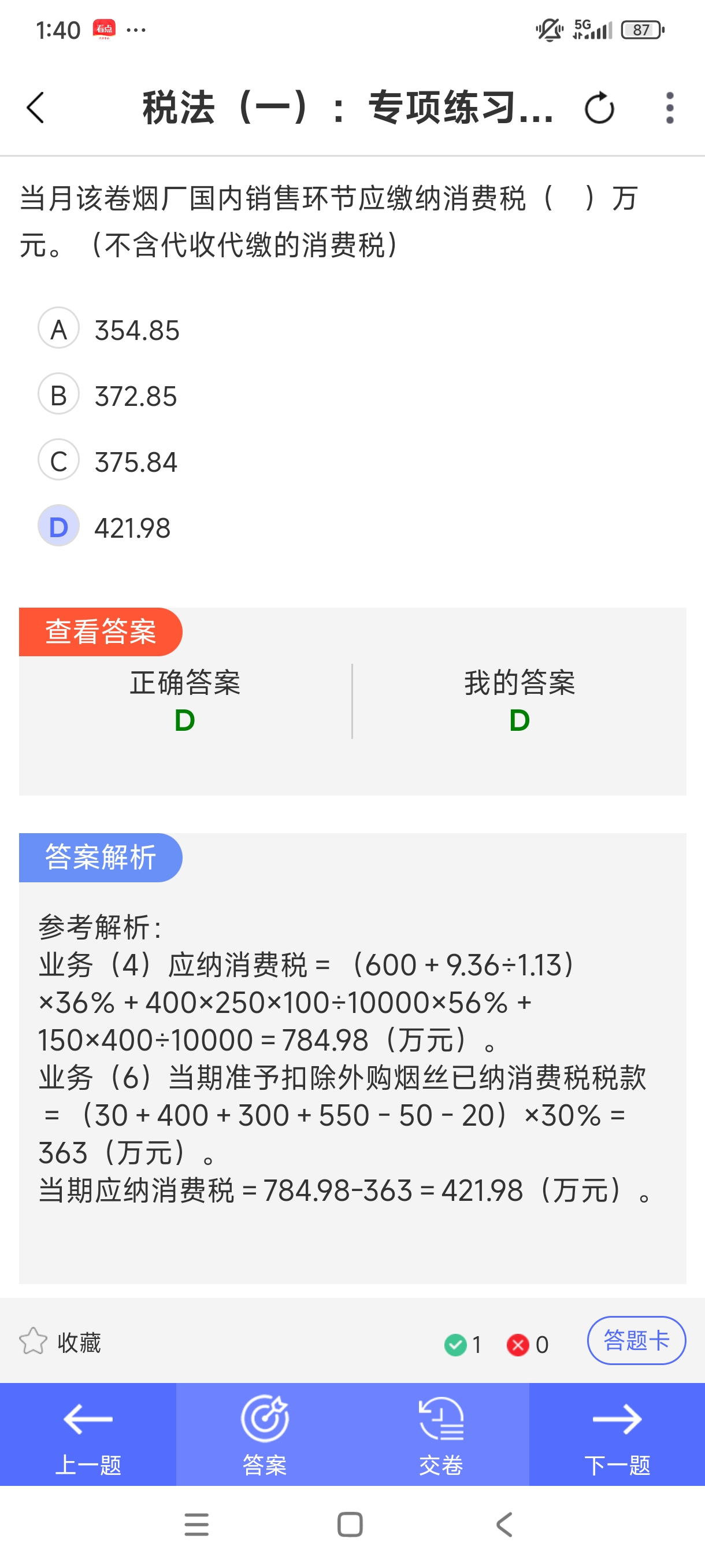Go back using the top-left arrow

(x=35, y=108)
